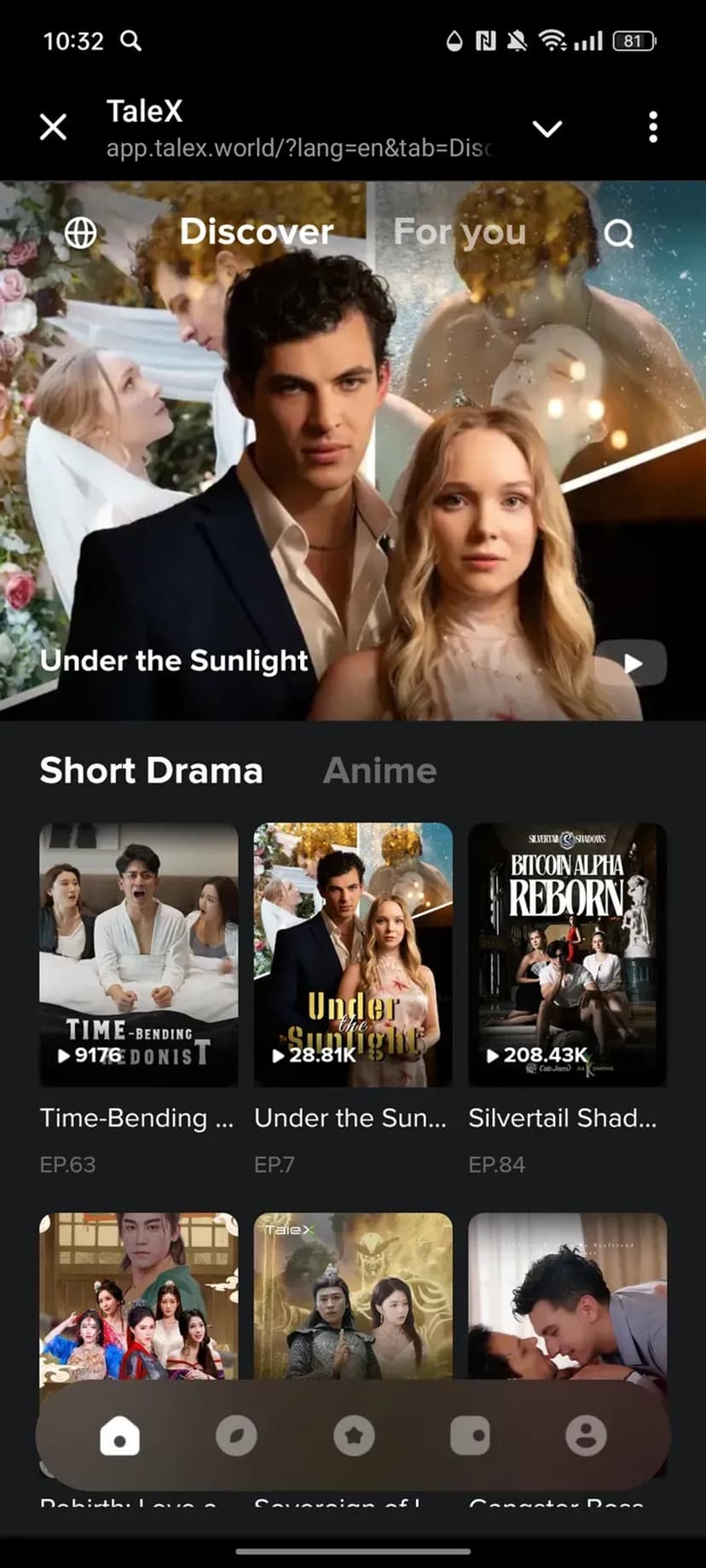The height and width of the screenshot is (1568, 706).
Task: Select the Short Drama category
Action: click(x=151, y=770)
